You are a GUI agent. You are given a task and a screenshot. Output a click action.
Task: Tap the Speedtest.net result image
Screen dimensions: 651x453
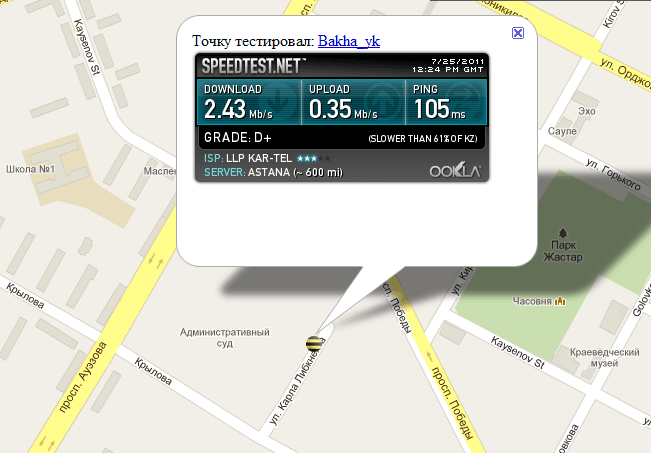click(342, 118)
